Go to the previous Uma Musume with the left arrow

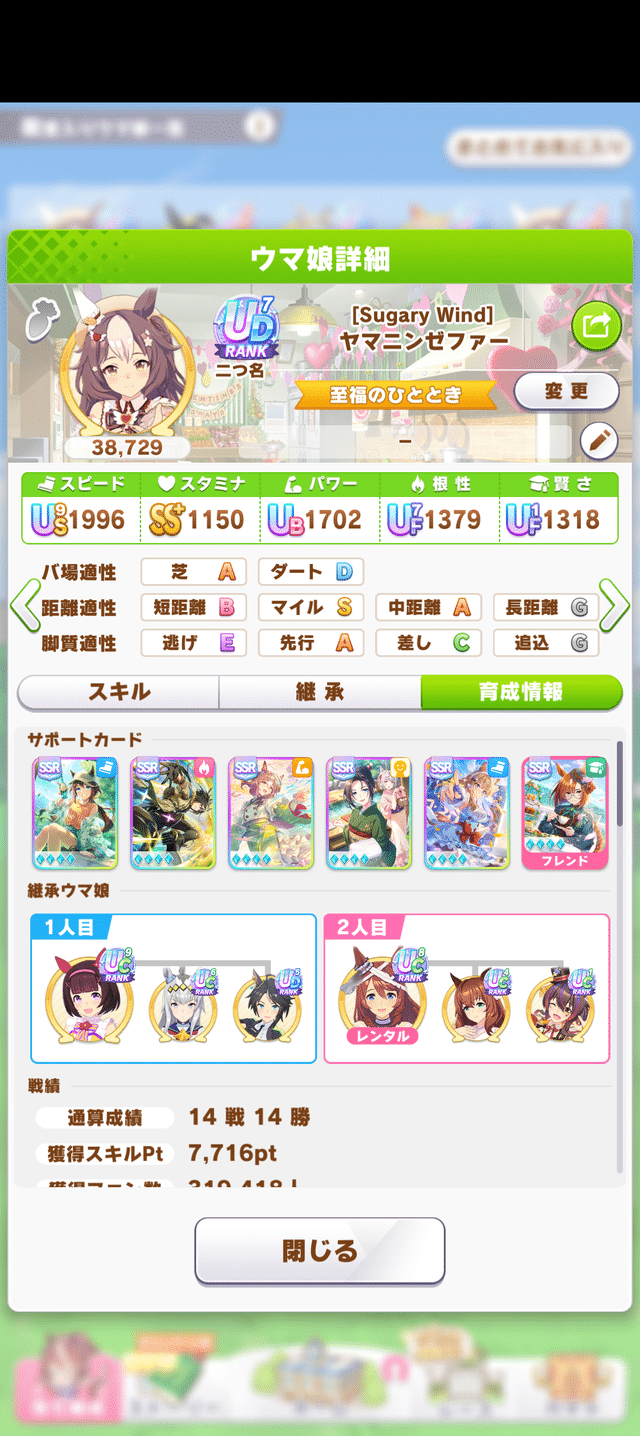24,605
